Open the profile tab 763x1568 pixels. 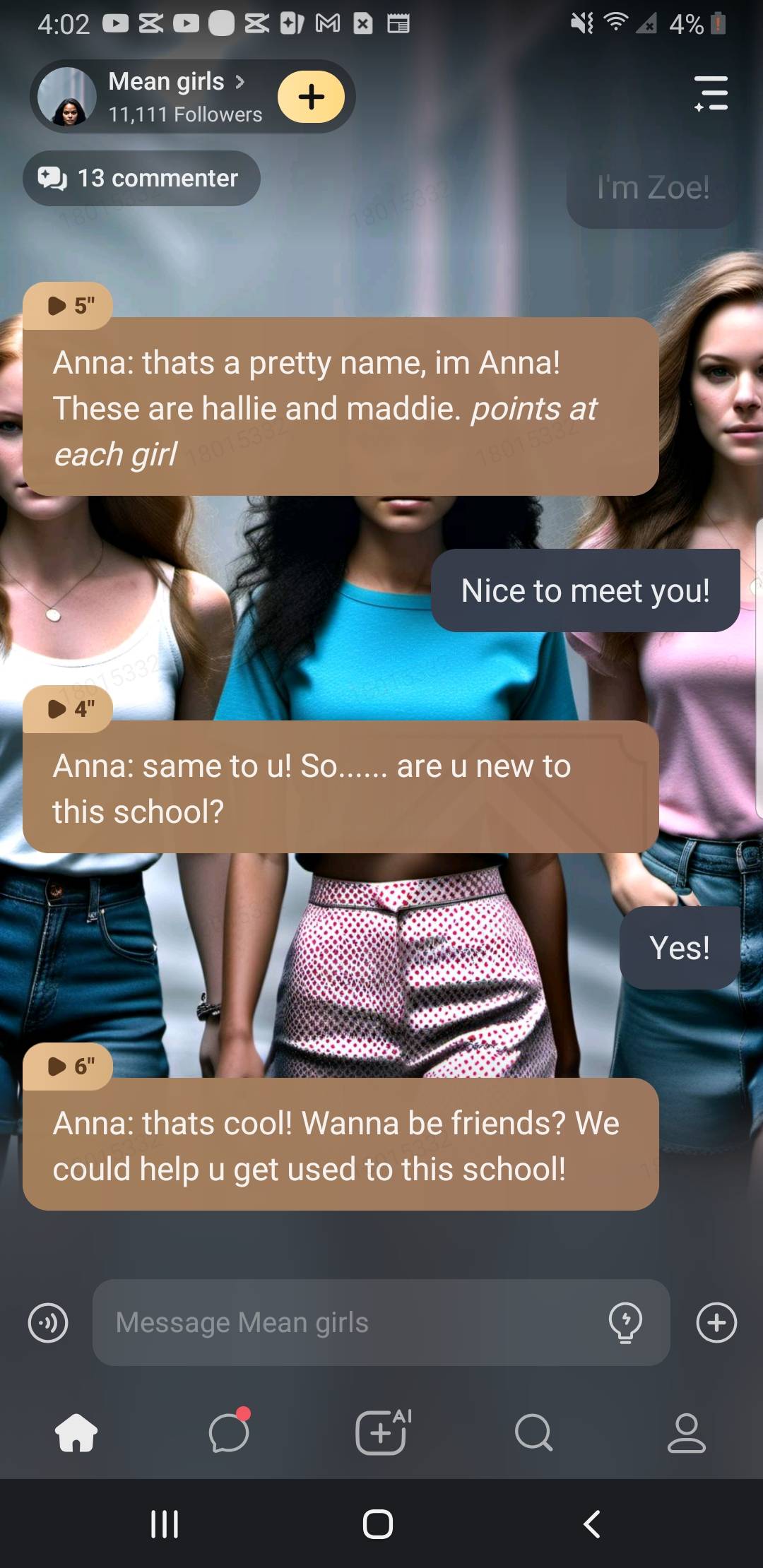(x=687, y=1432)
